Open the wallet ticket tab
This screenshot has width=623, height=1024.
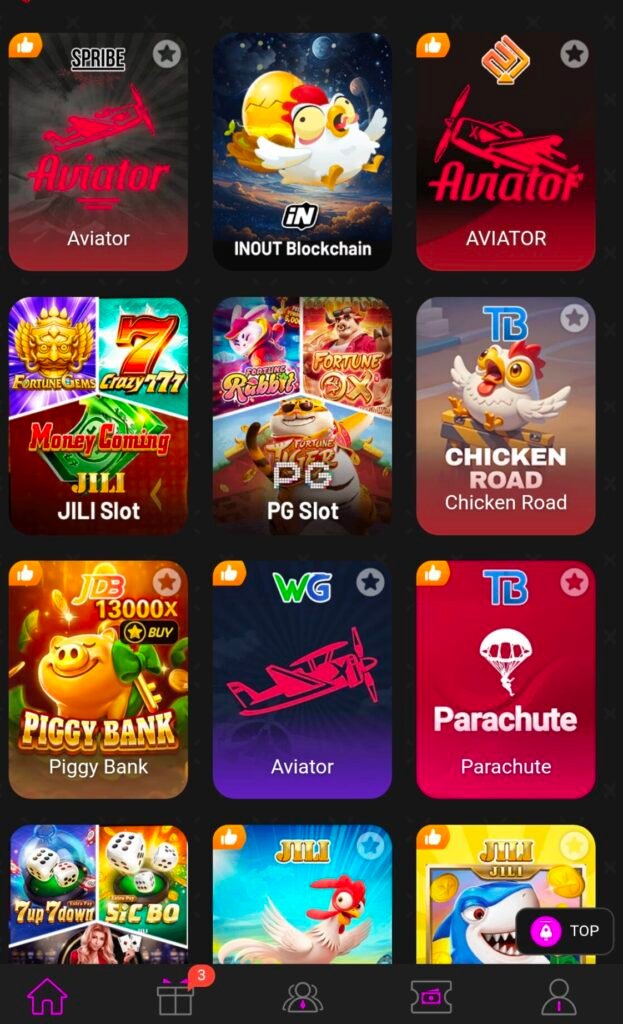coord(431,996)
